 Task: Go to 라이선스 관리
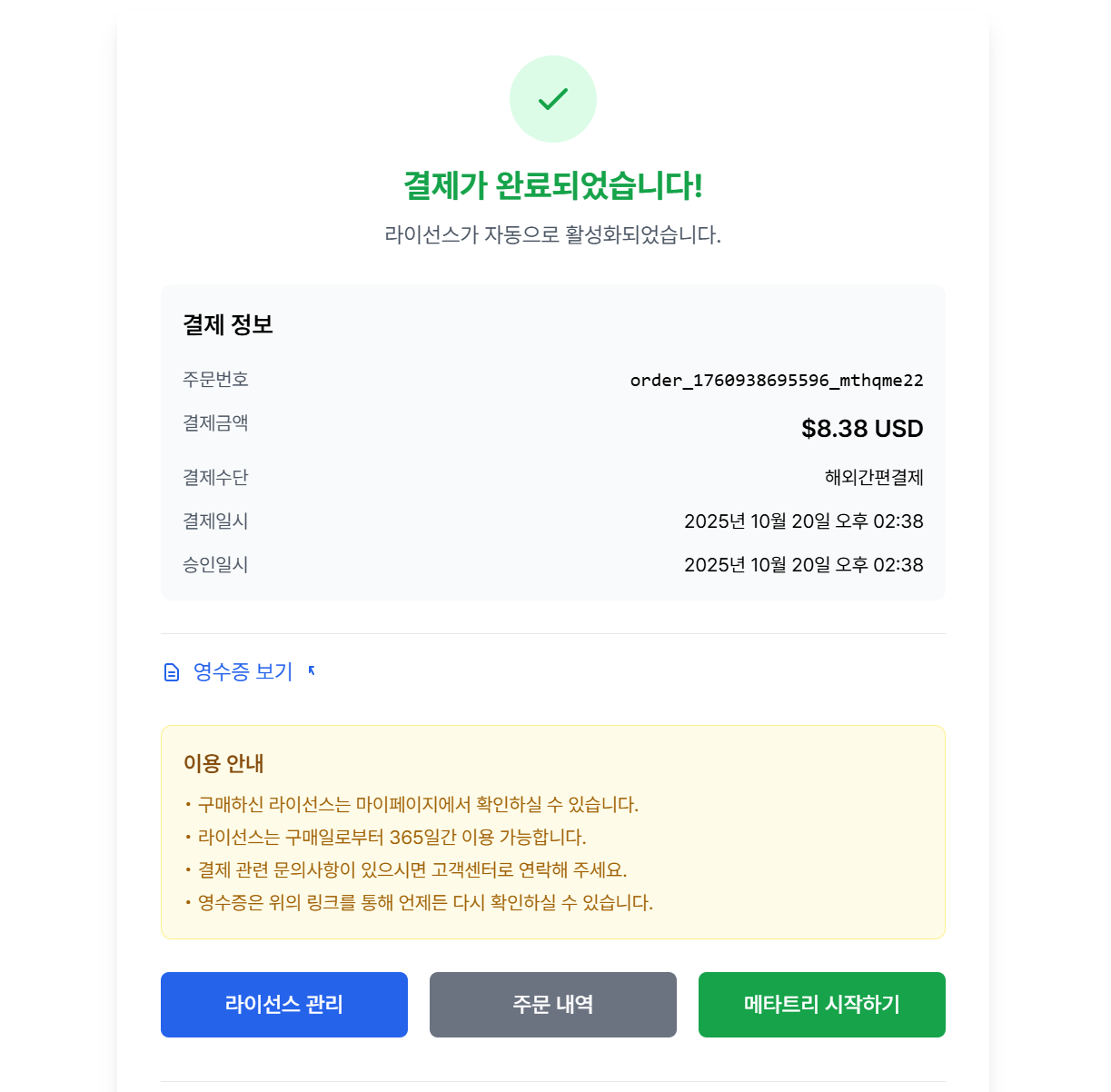click(x=284, y=1005)
